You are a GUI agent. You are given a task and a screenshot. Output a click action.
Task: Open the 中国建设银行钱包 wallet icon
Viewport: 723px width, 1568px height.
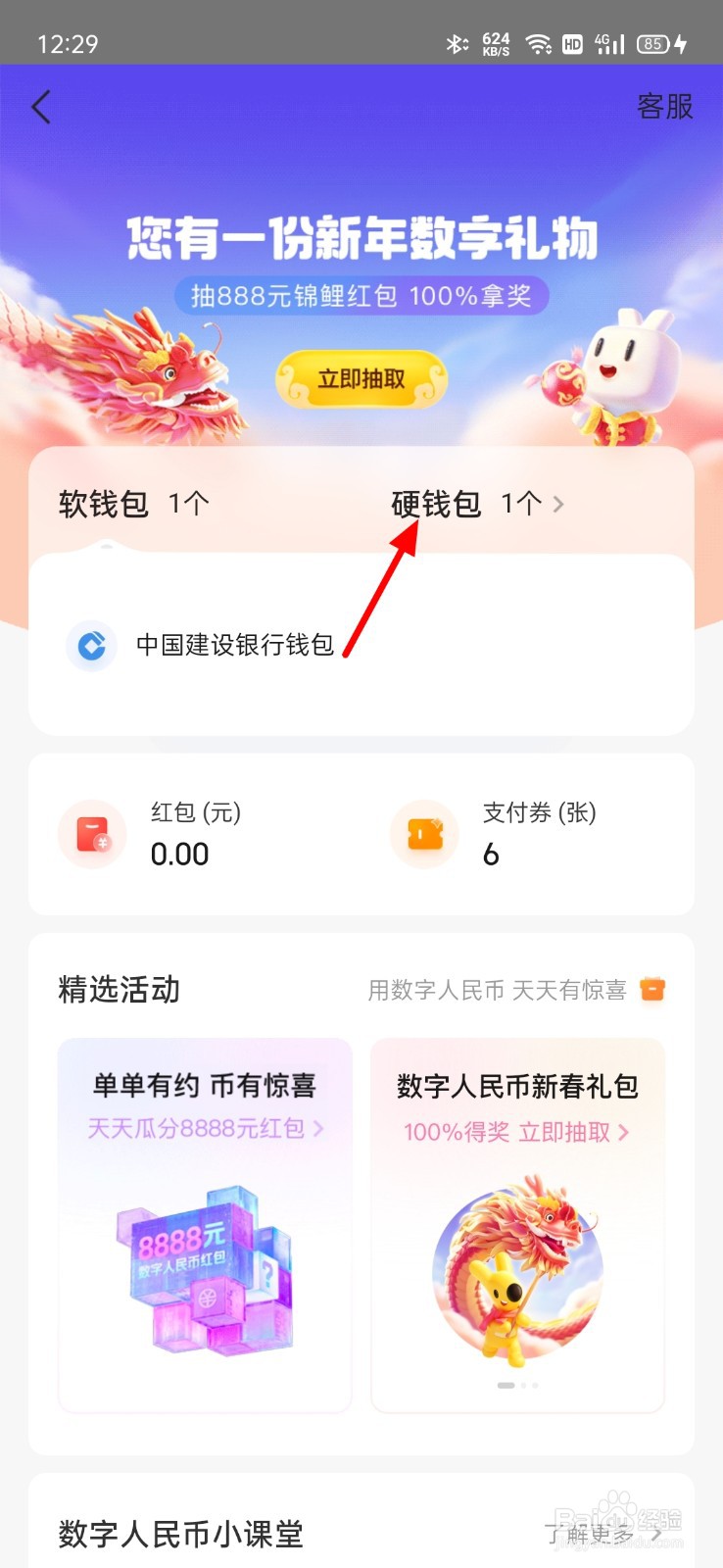coord(91,645)
